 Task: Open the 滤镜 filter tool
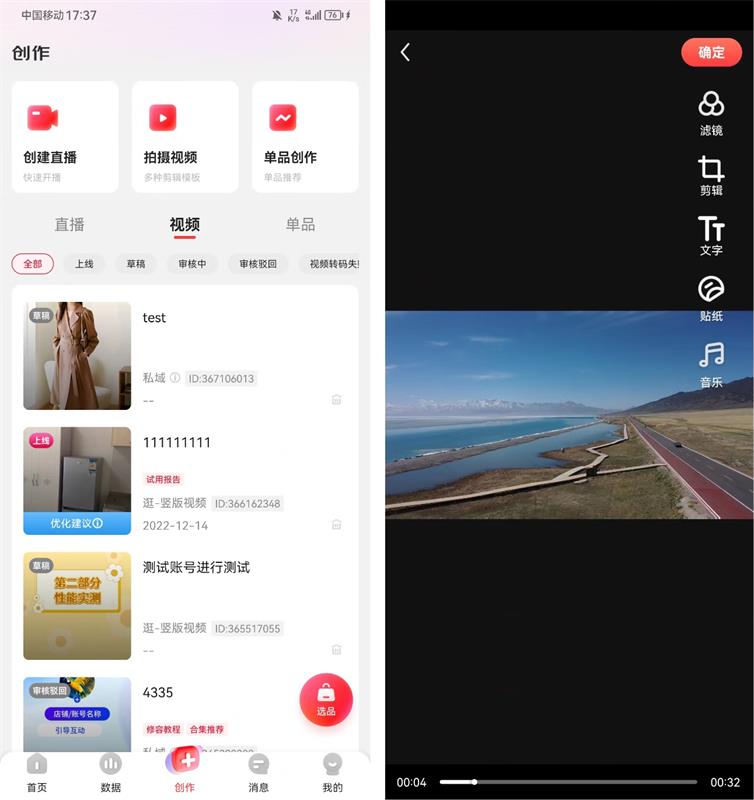711,112
